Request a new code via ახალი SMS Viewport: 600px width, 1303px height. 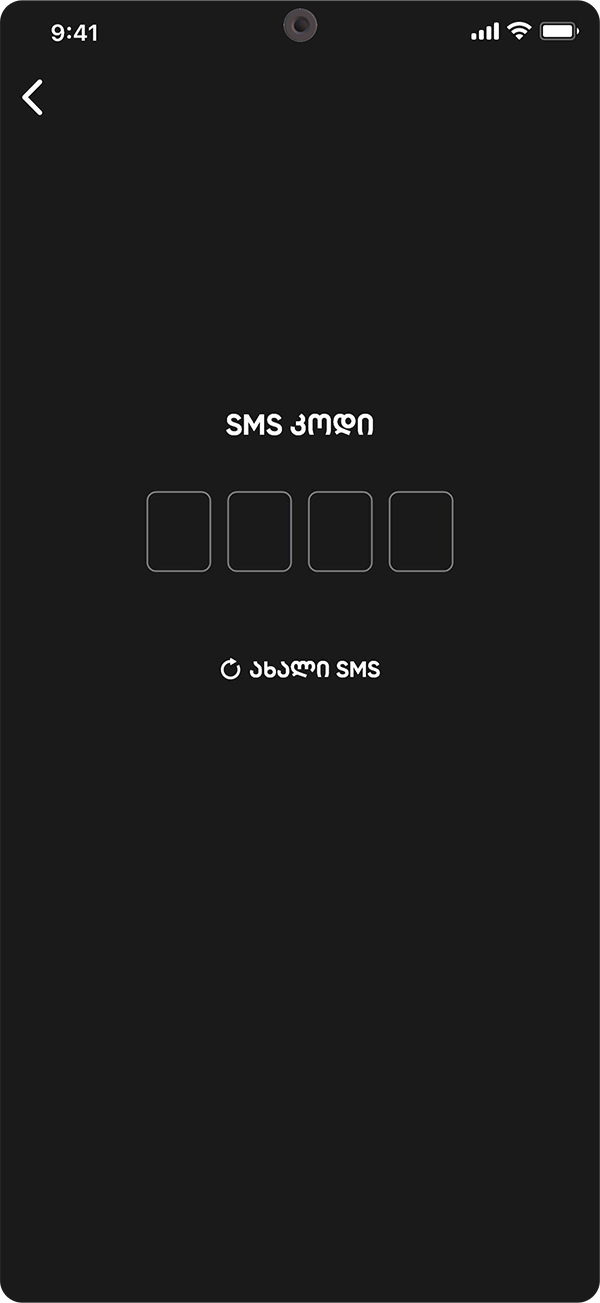(x=300, y=669)
